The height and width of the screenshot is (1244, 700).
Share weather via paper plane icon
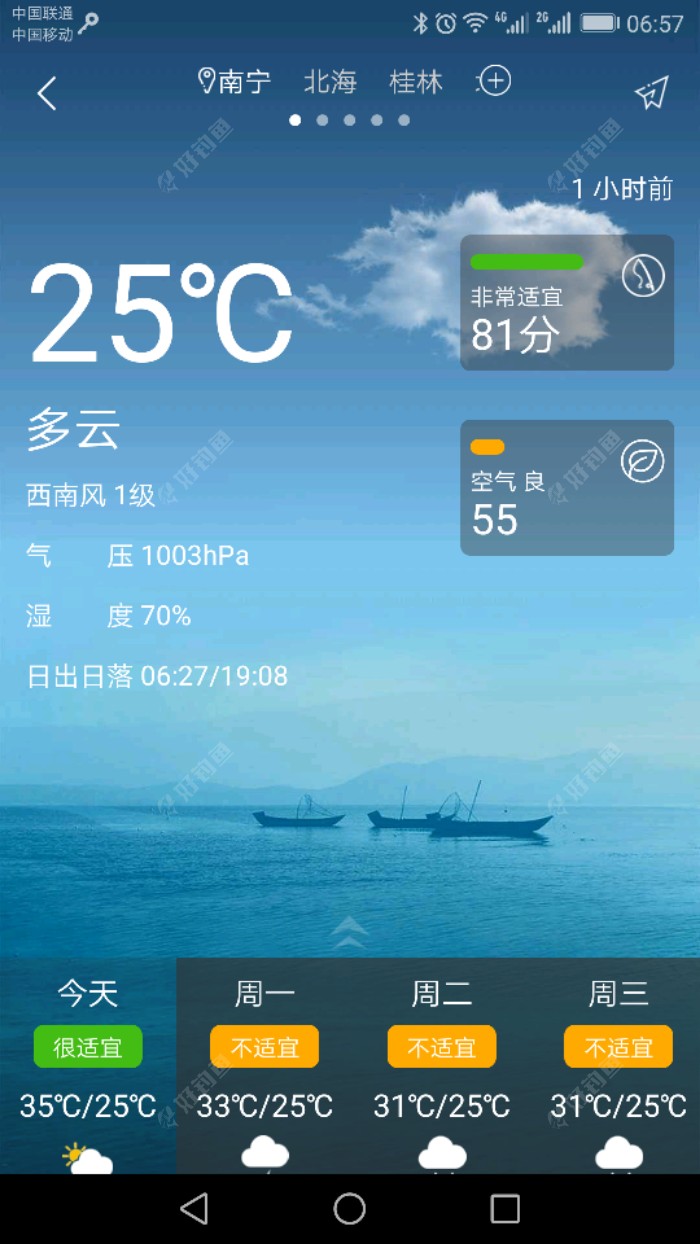pos(651,93)
